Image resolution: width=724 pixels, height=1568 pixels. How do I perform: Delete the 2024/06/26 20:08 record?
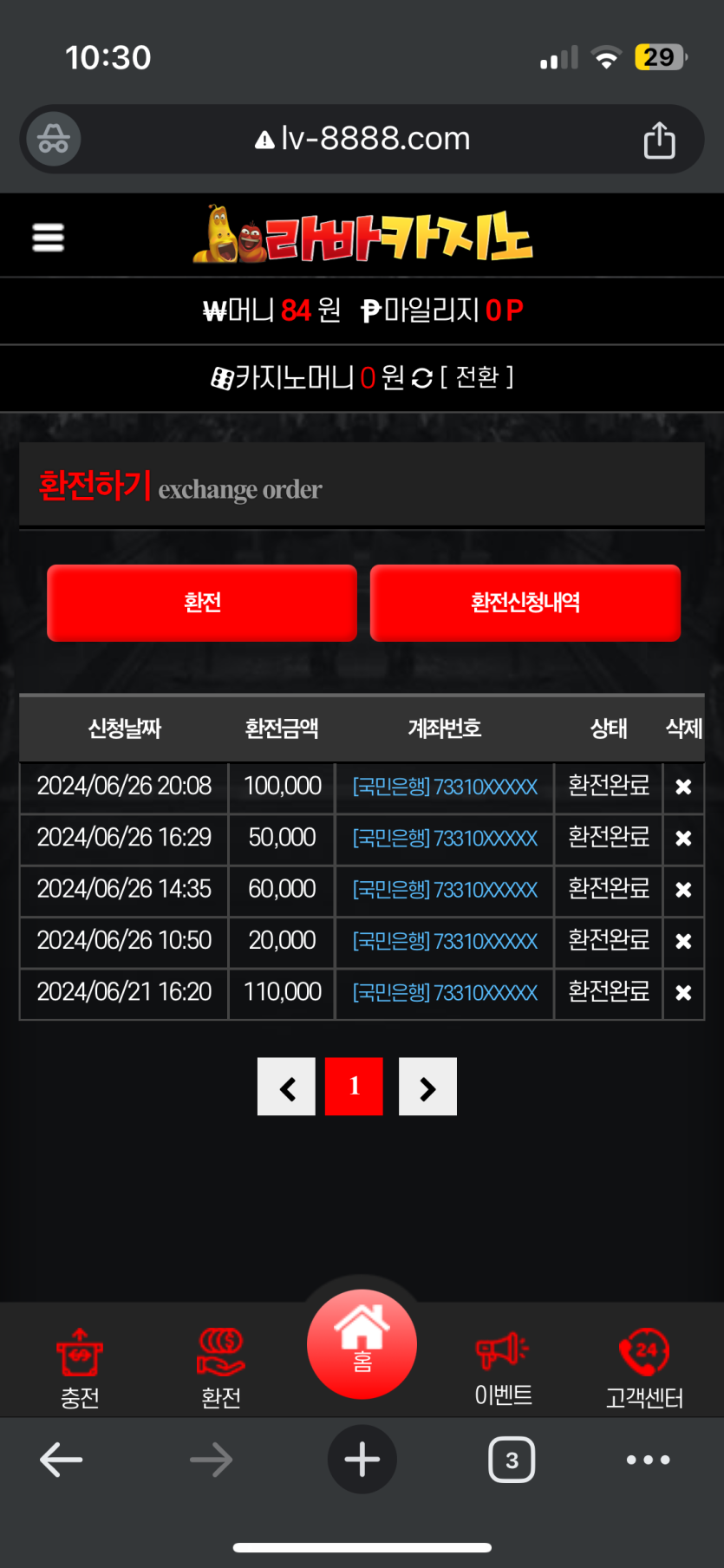click(683, 787)
